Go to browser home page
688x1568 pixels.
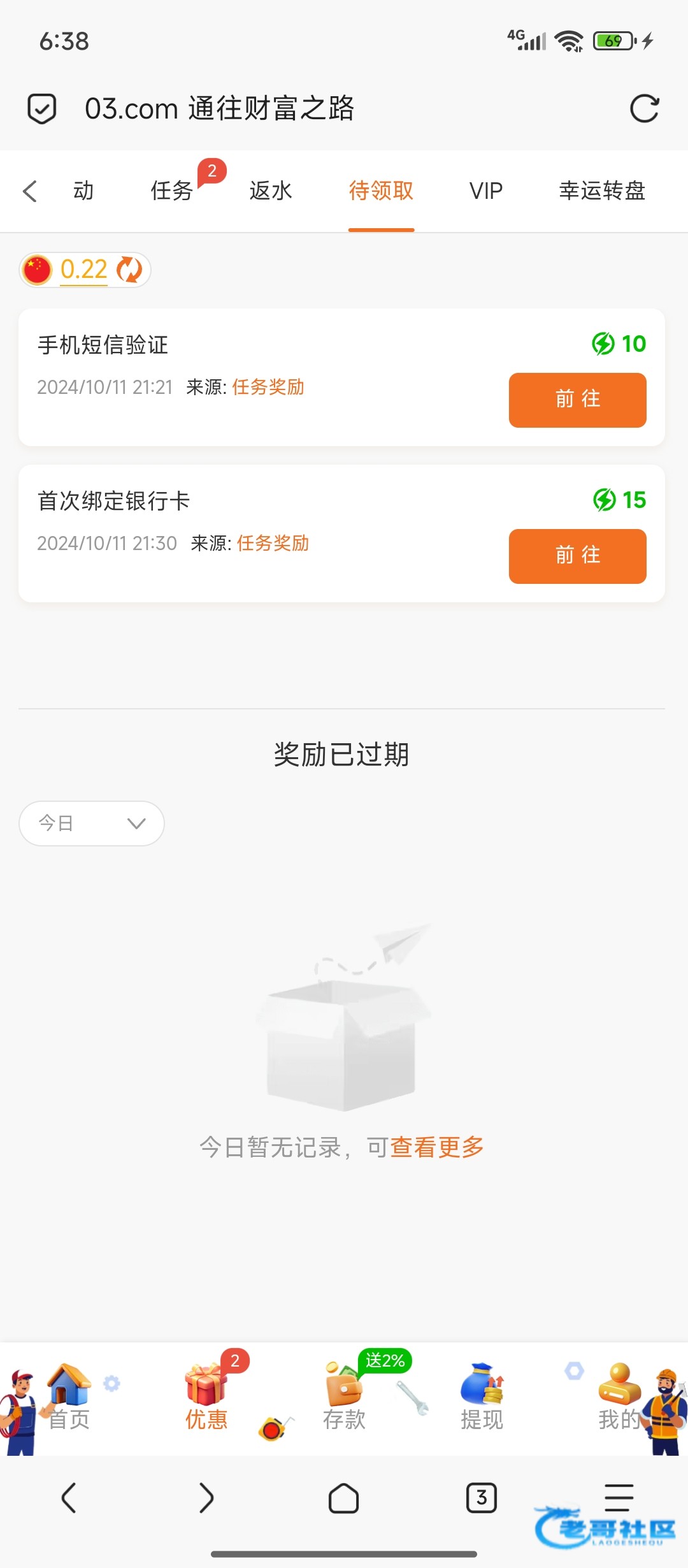click(344, 1498)
